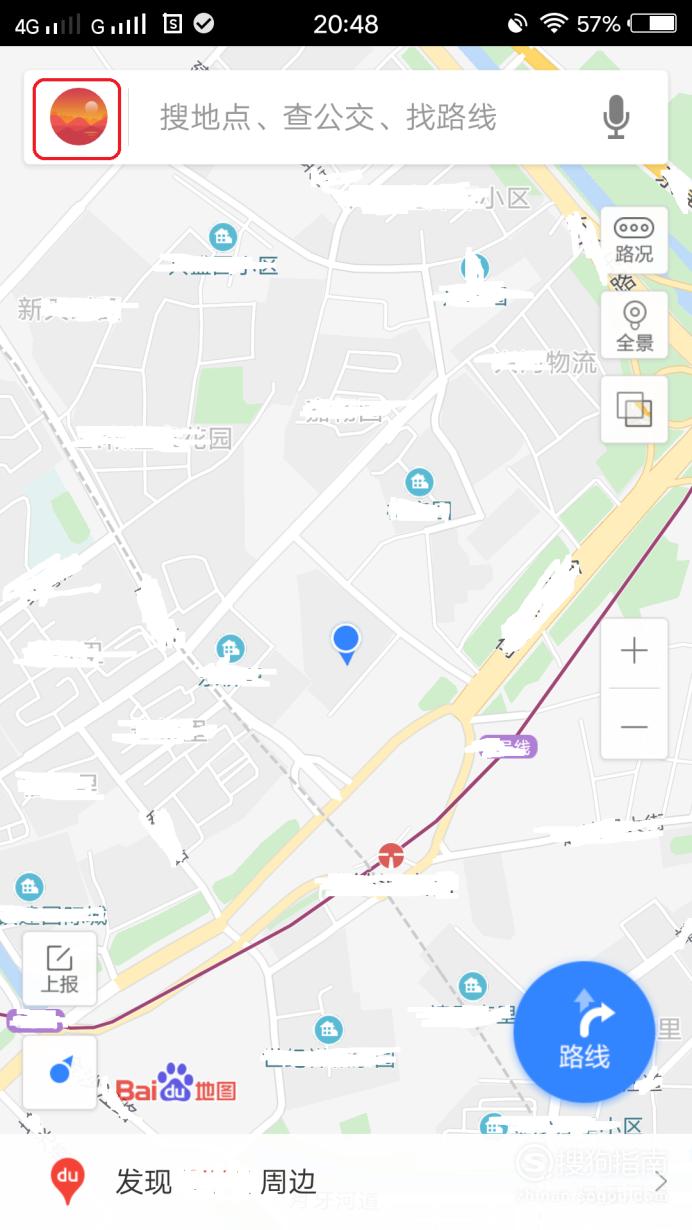The image size is (692, 1230).
Task: Zoom in with the plus button
Action: (634, 652)
